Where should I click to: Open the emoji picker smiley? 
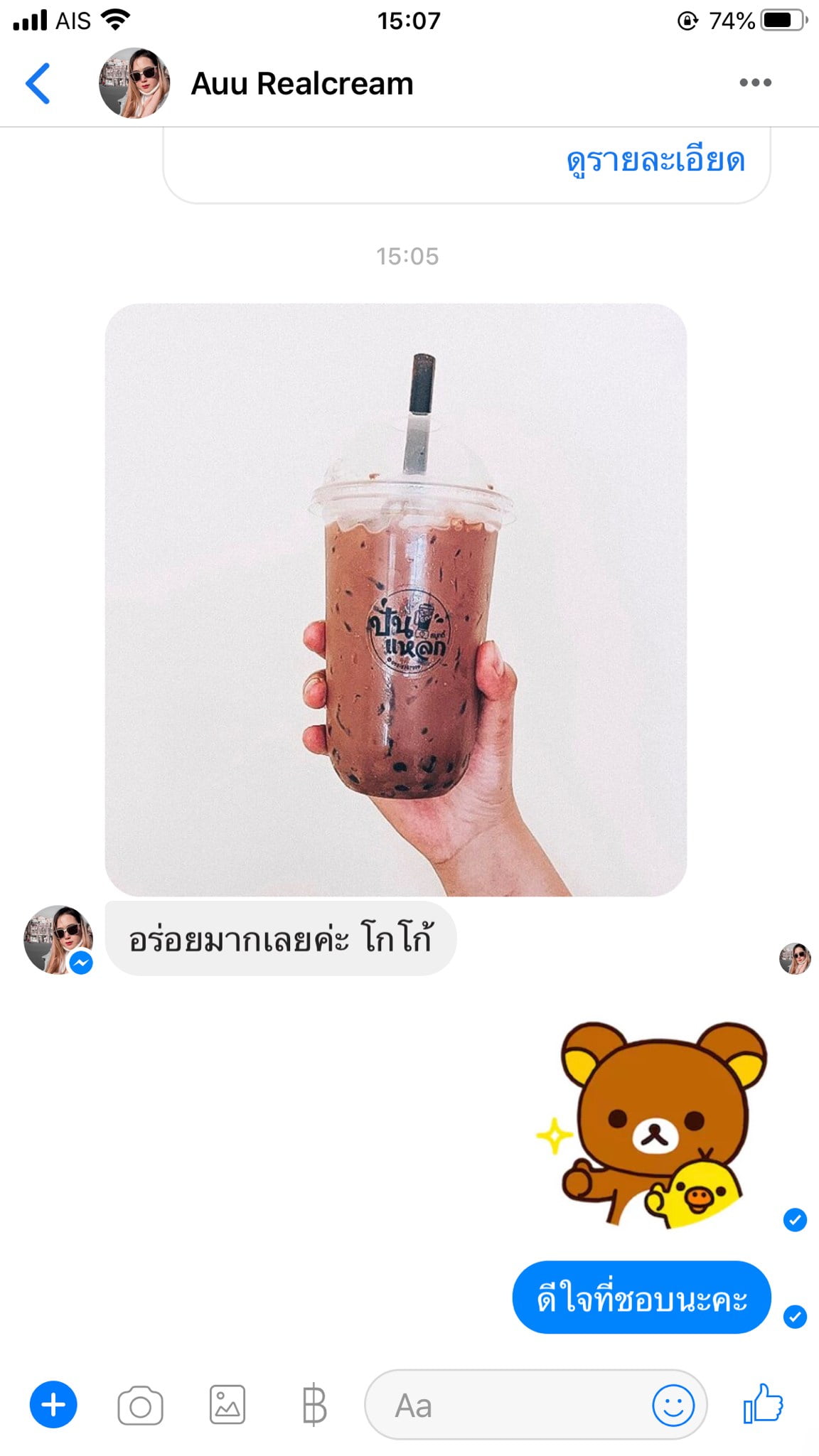(x=673, y=1405)
